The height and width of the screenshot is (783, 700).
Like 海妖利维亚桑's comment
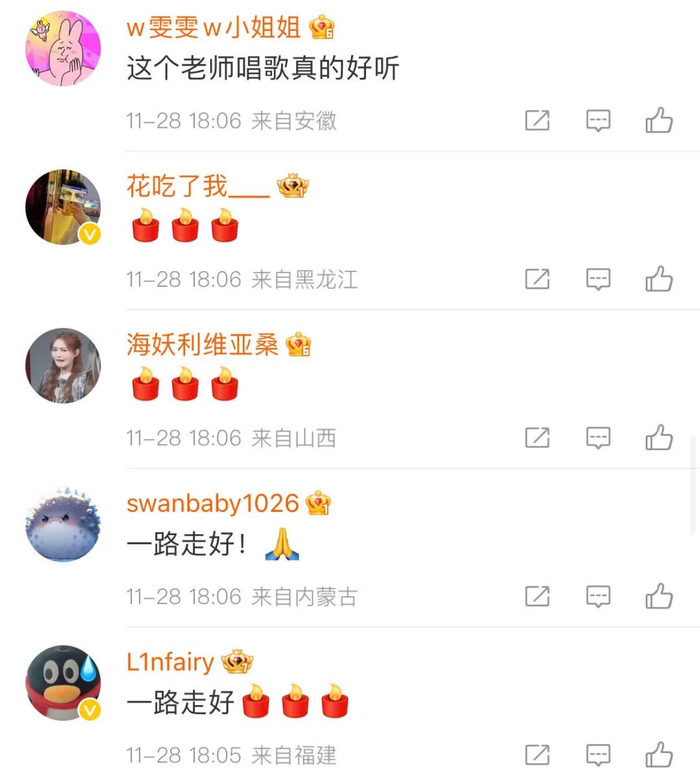click(x=659, y=437)
